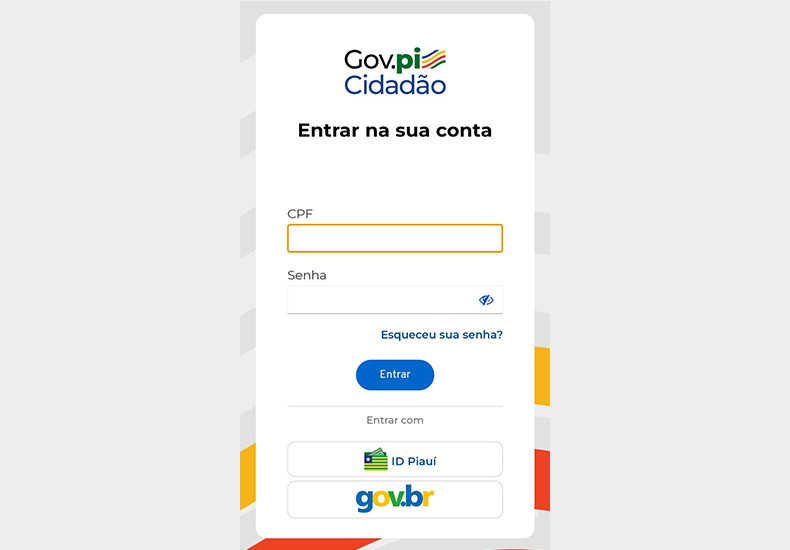The image size is (790, 550).
Task: Sign in with gov.br
Action: [x=395, y=499]
